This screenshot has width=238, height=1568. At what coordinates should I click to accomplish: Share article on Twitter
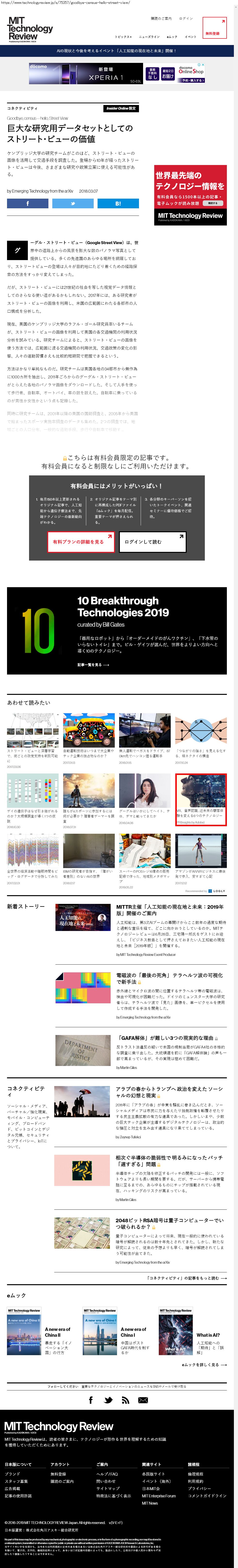[x=72, y=203]
